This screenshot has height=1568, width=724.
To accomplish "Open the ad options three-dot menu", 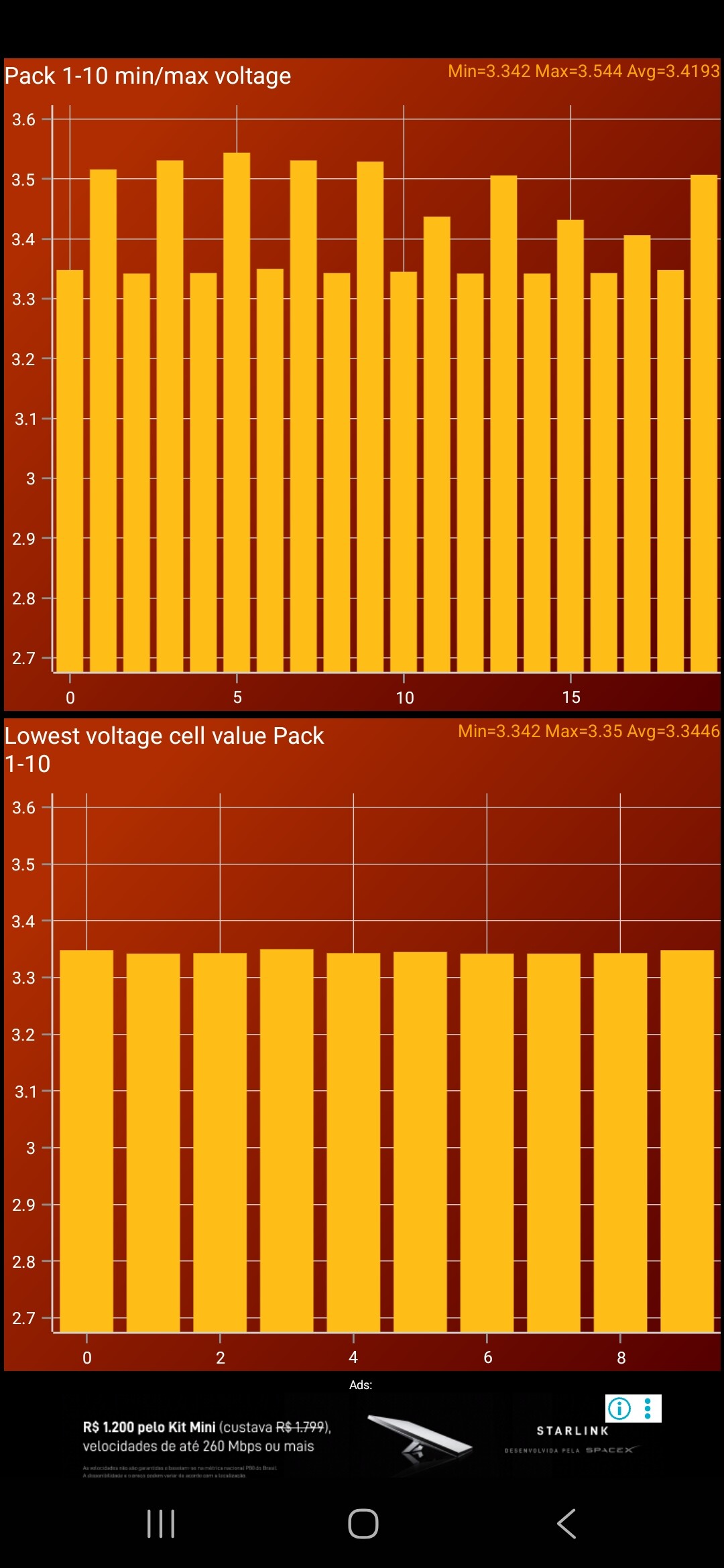I will (x=648, y=1409).
